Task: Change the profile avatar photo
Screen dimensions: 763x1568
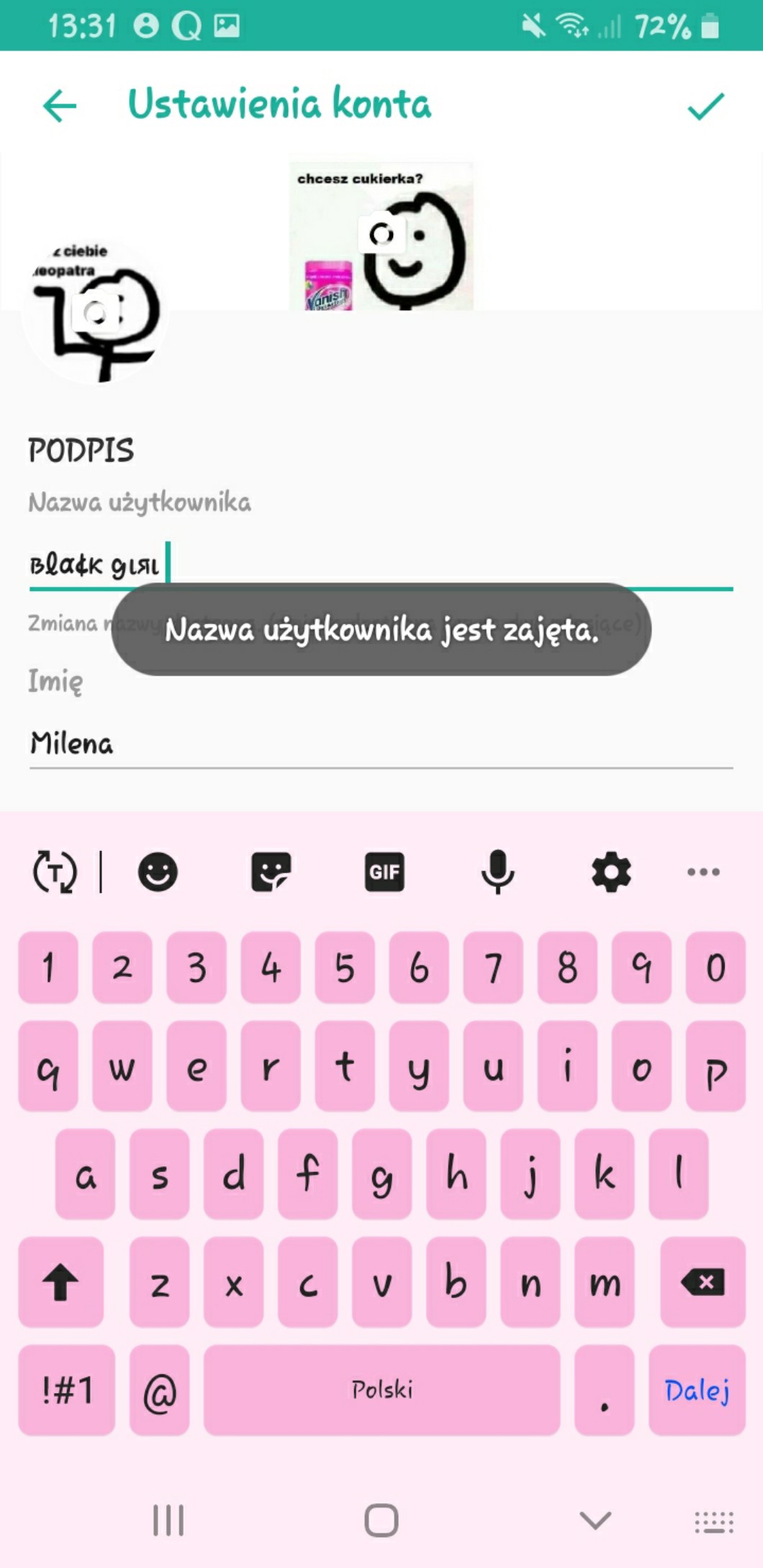Action: coord(96,312)
